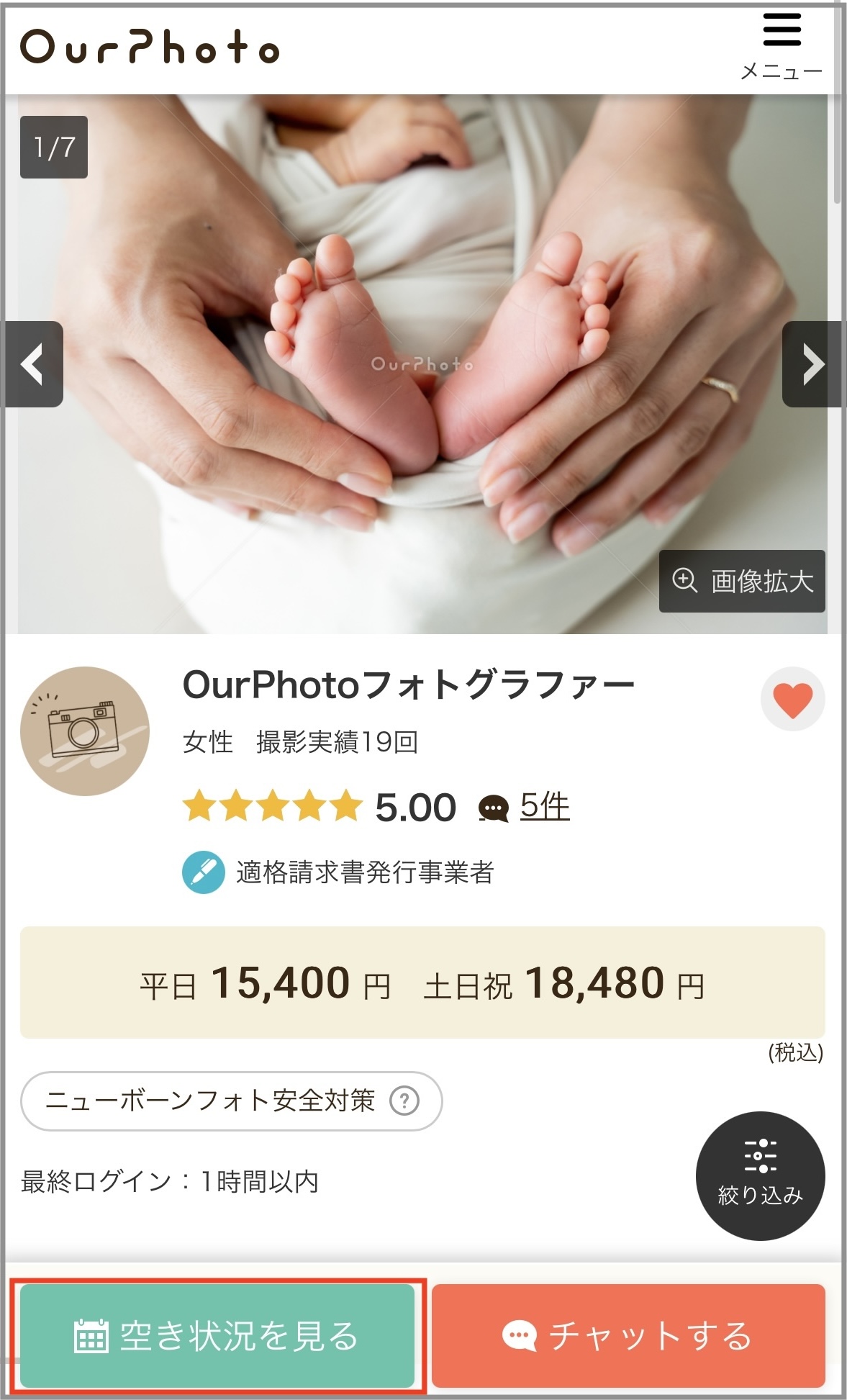Click the OurPhoto logo

pyautogui.click(x=150, y=48)
